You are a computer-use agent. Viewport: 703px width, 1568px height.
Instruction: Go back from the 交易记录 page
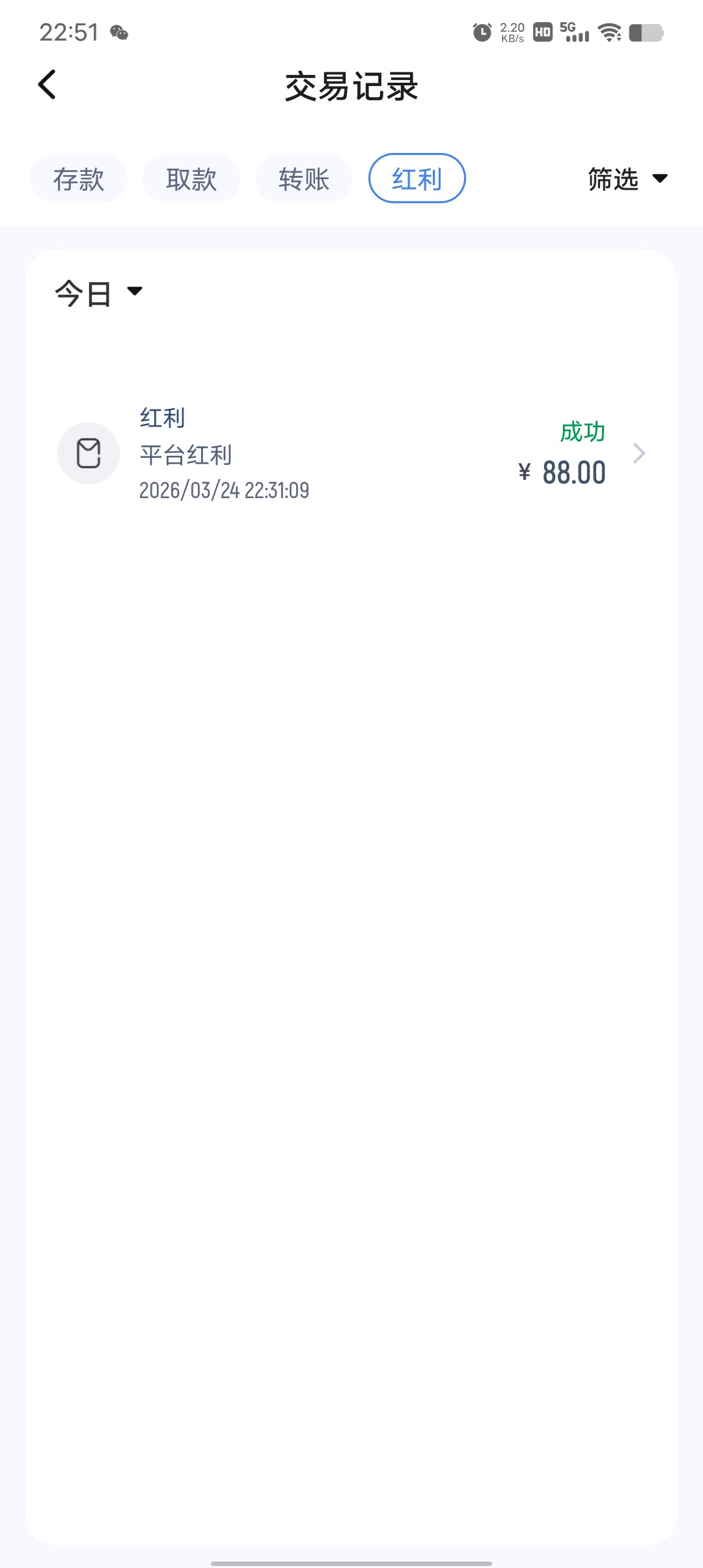pyautogui.click(x=47, y=85)
